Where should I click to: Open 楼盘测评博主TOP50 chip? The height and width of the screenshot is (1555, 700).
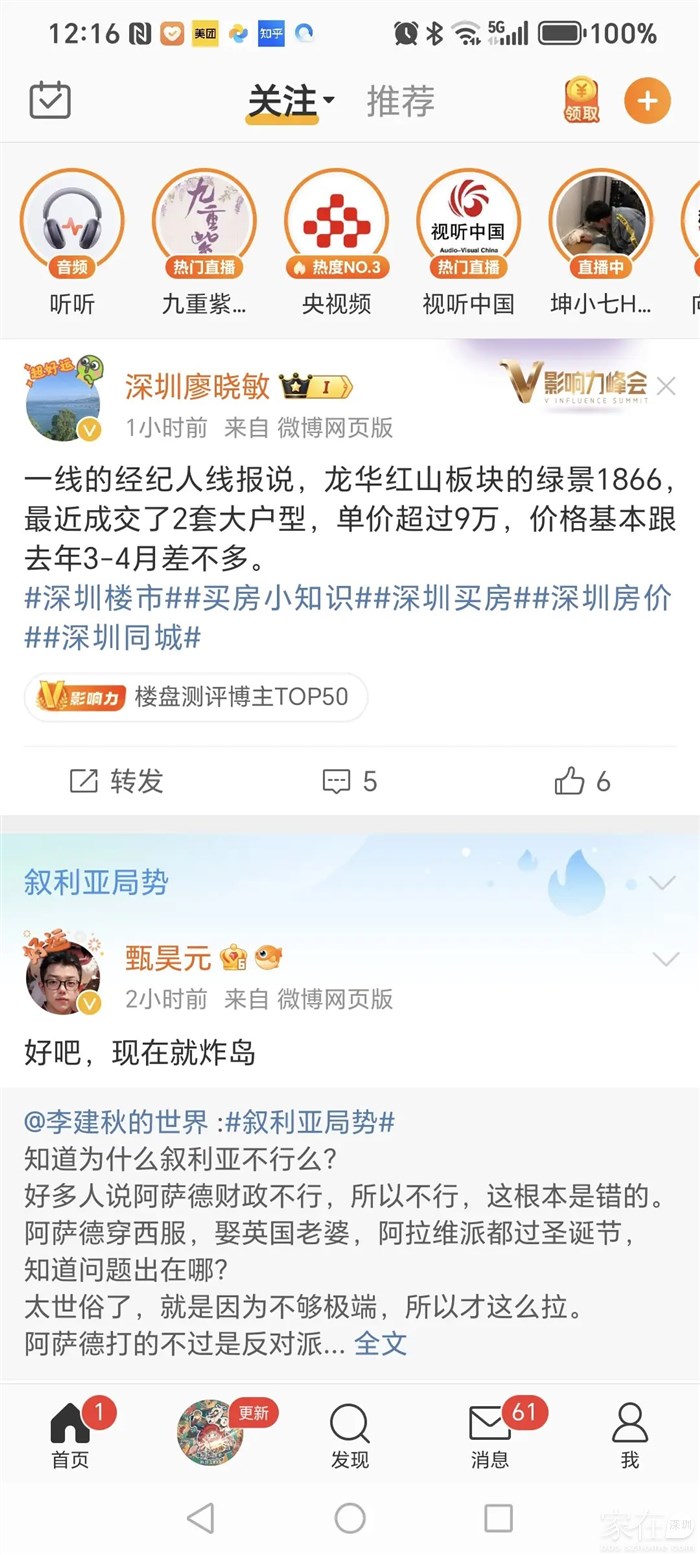click(196, 697)
